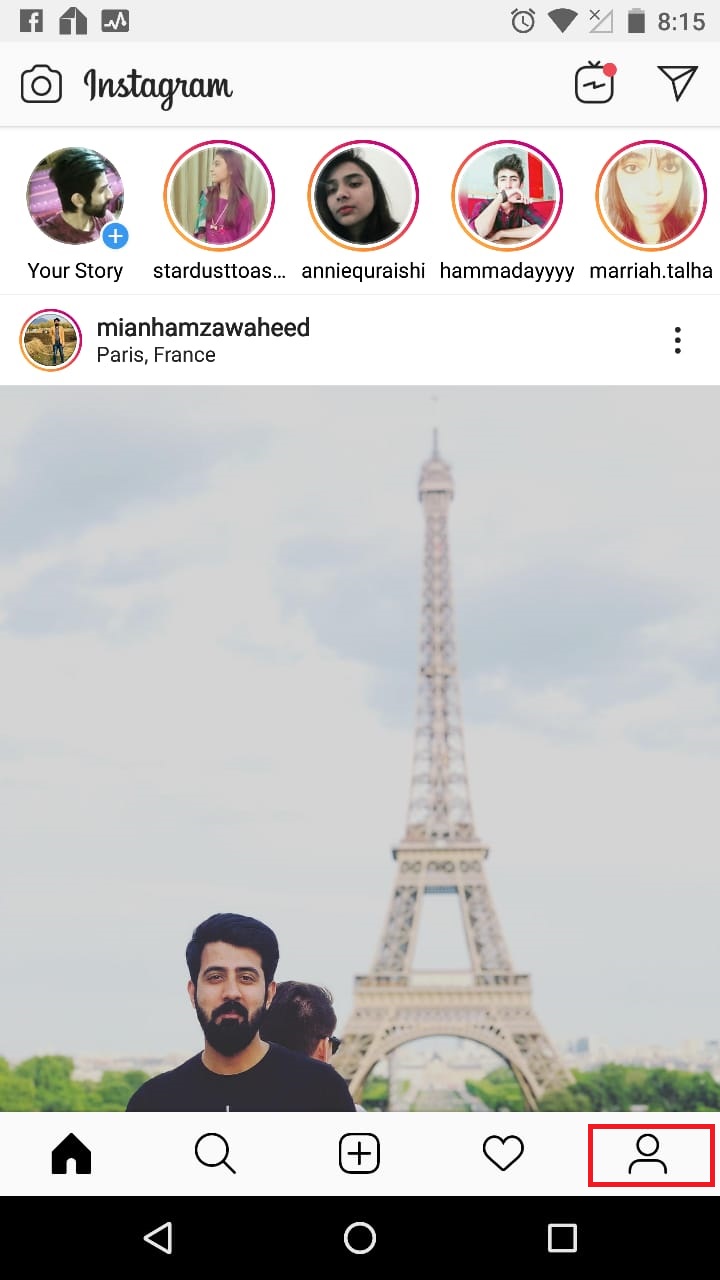The width and height of the screenshot is (720, 1280).
Task: Open post options three-dot menu
Action: pyautogui.click(x=678, y=341)
